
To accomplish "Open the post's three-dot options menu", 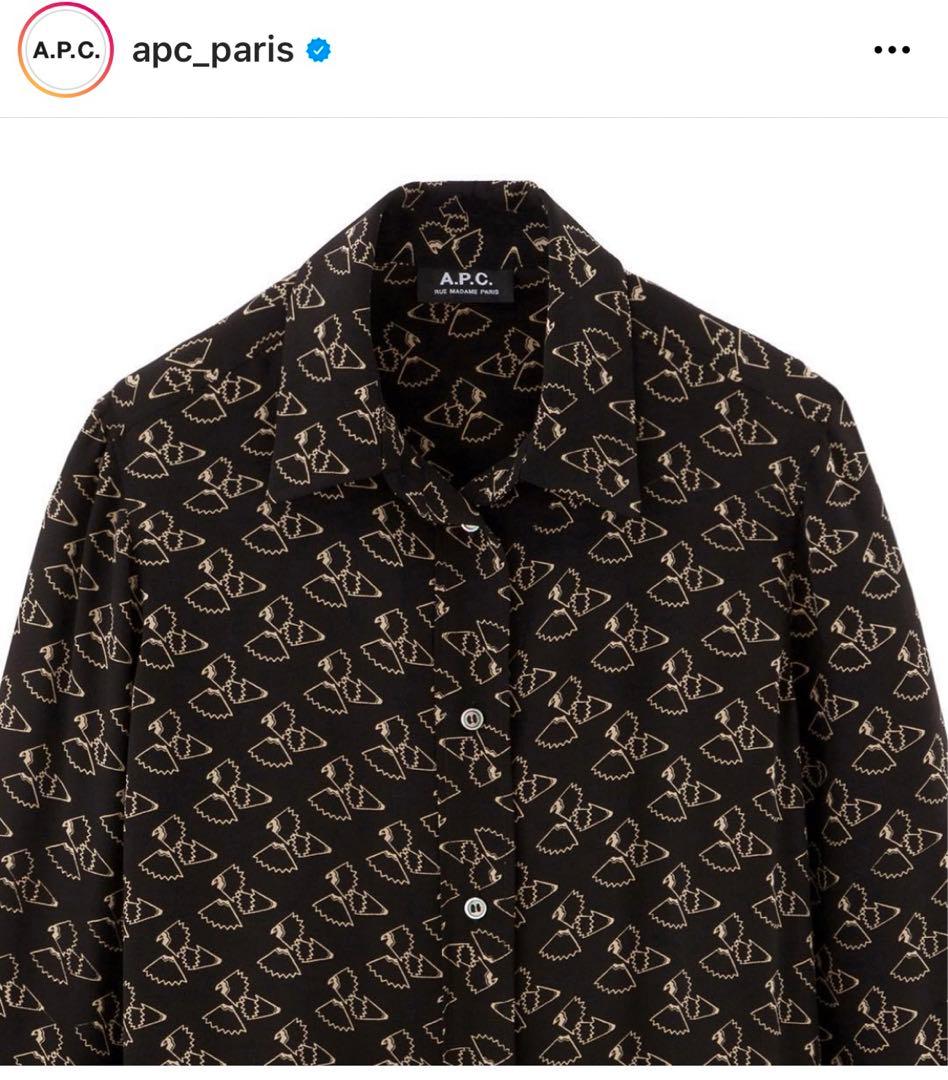I will click(x=891, y=50).
